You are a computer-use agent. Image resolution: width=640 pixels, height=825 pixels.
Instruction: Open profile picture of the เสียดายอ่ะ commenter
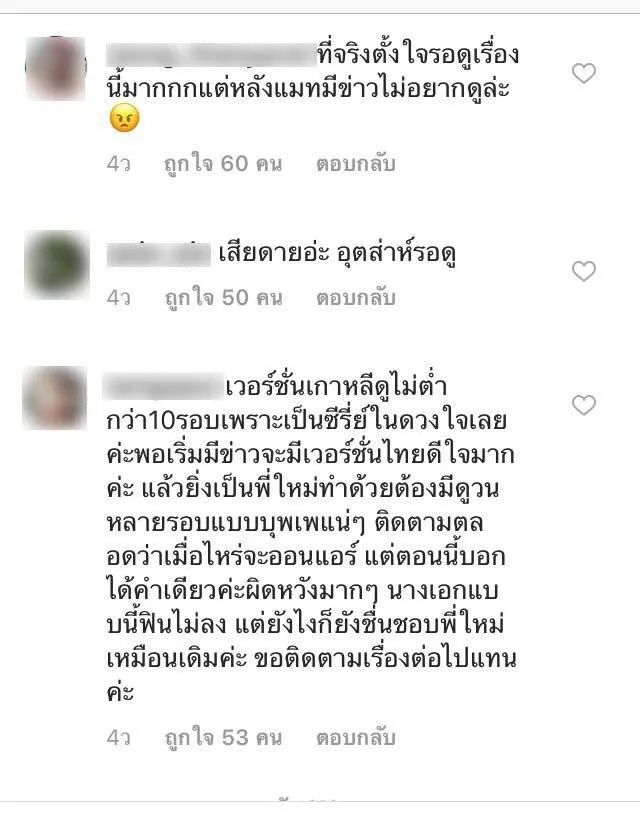(55, 265)
